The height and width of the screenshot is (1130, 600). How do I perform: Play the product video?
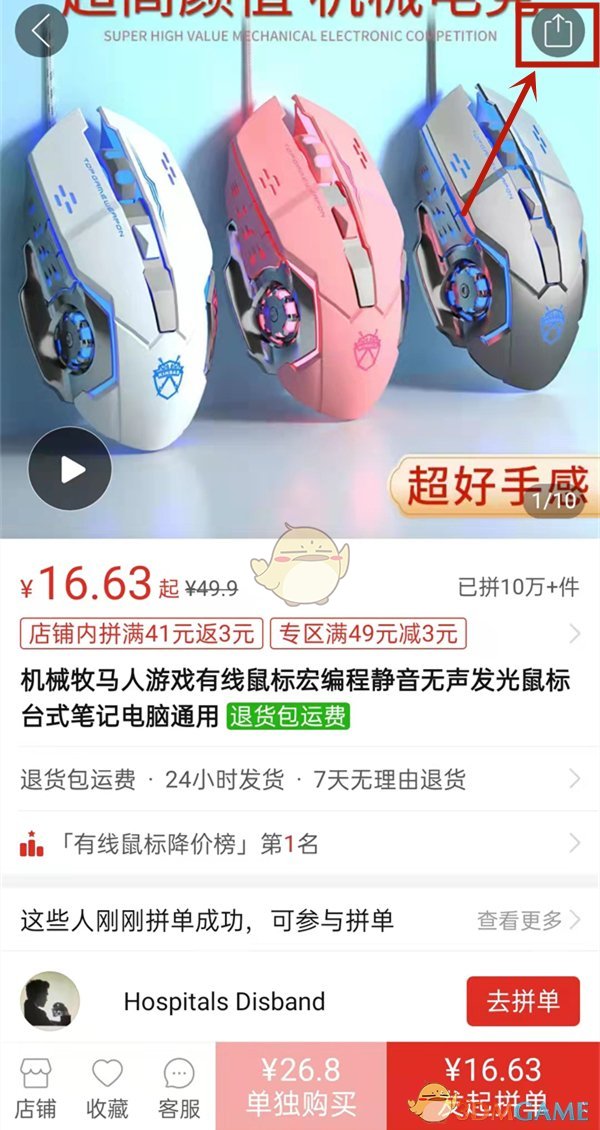coord(69,469)
